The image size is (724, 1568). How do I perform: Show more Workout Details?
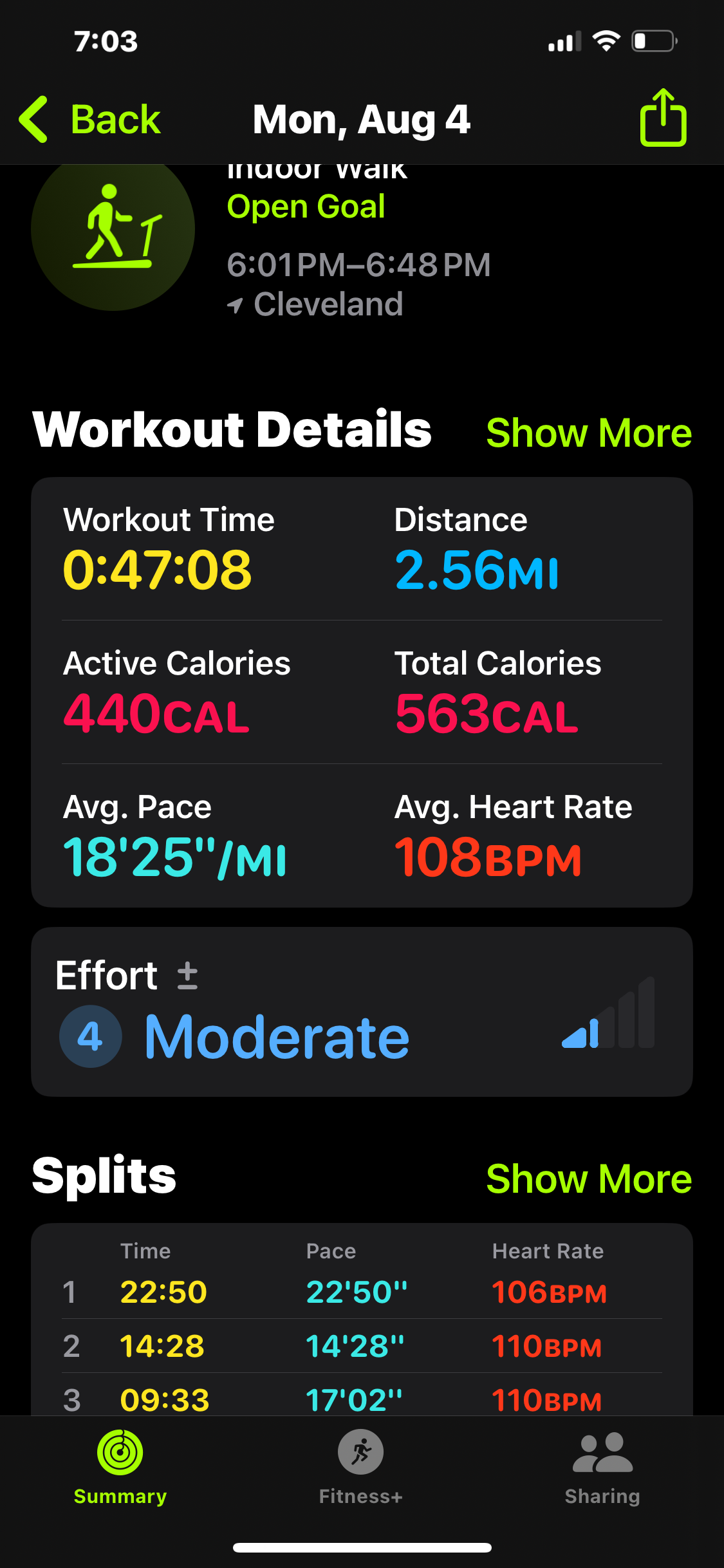pos(588,433)
